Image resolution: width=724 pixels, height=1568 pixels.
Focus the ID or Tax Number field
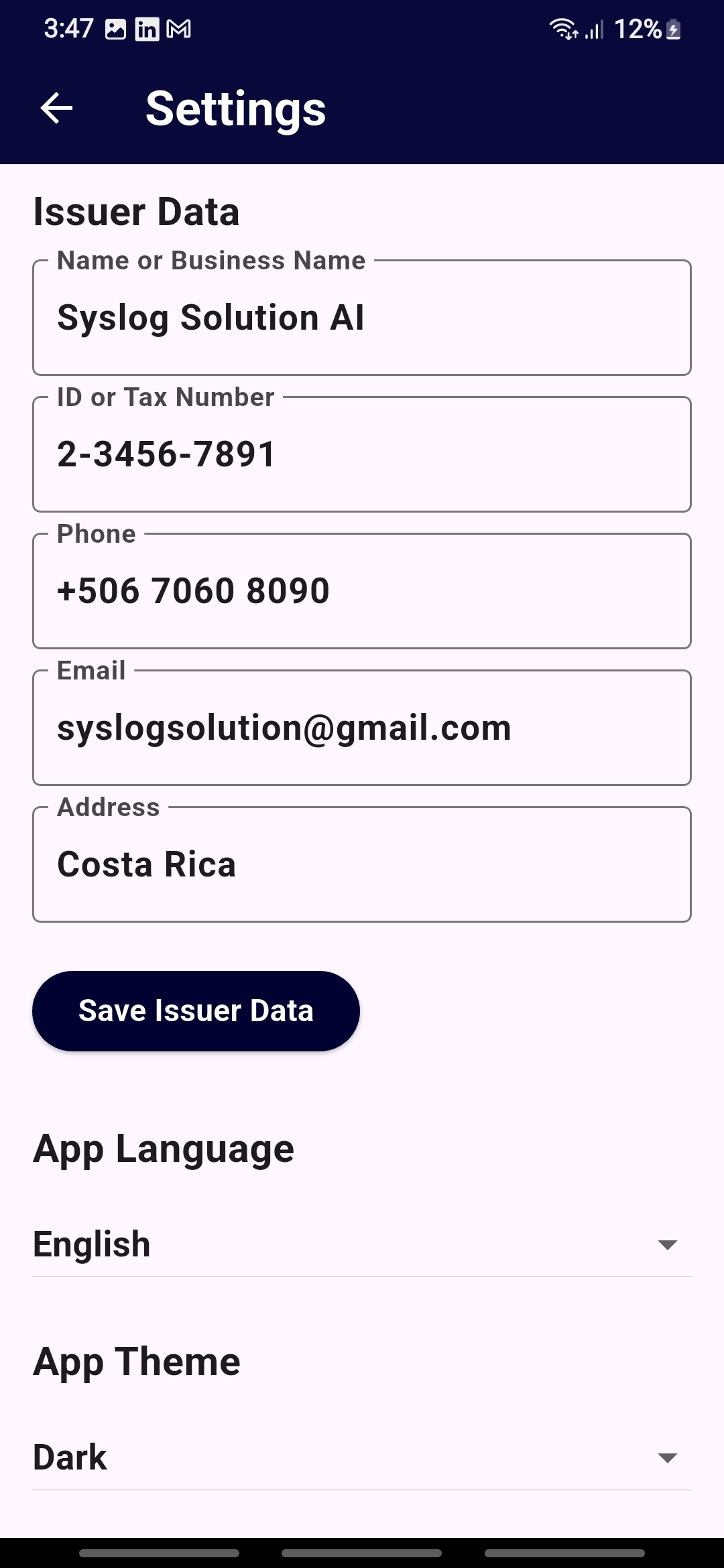tap(362, 454)
